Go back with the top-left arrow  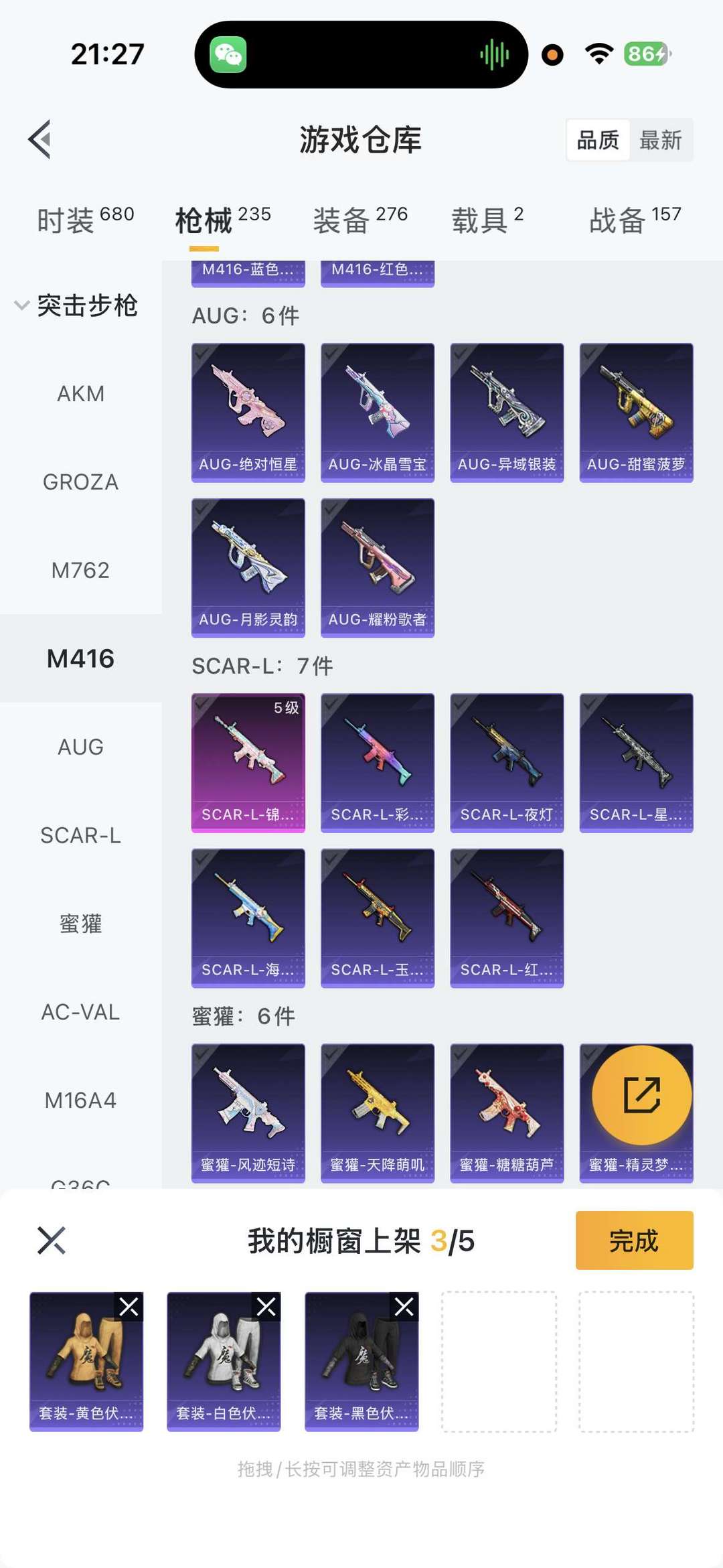(40, 139)
